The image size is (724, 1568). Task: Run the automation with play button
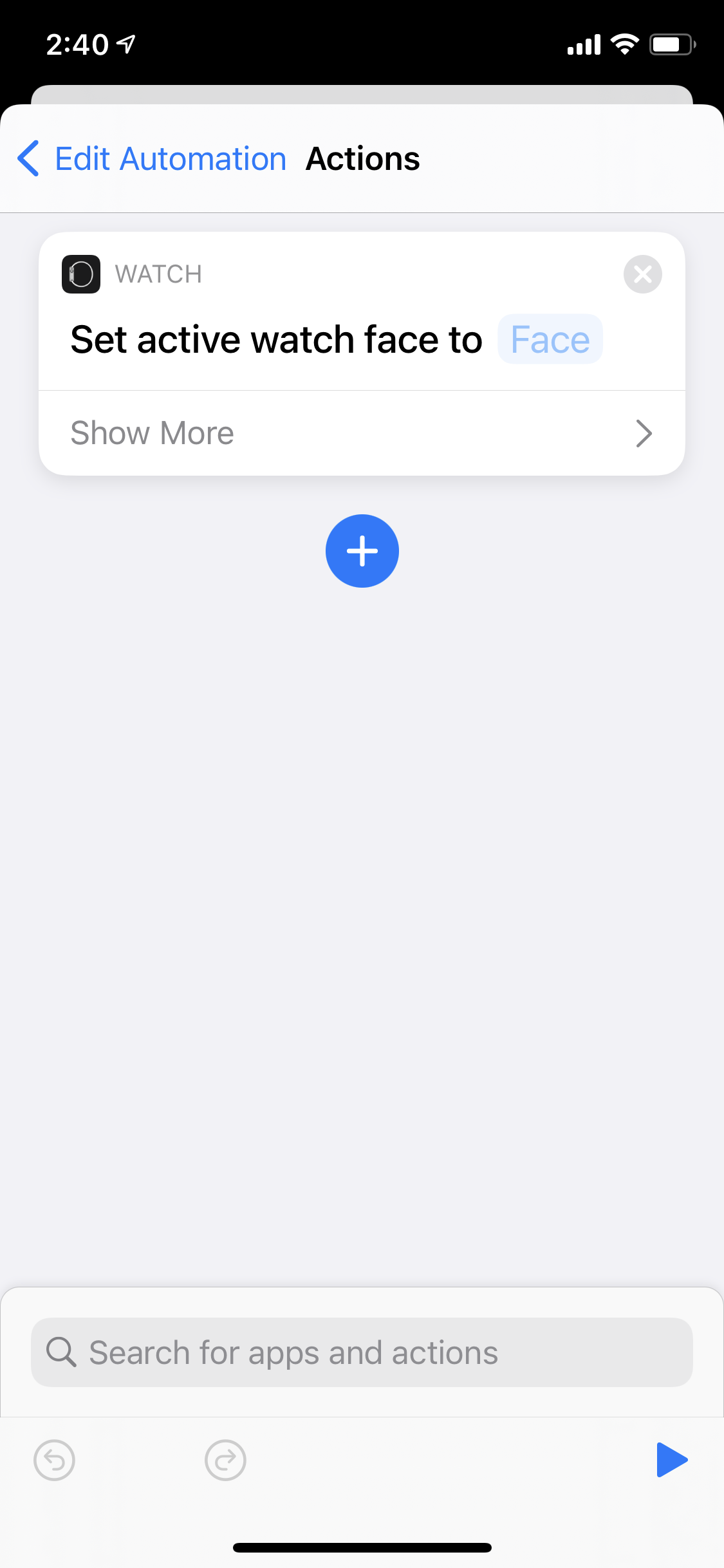[672, 1460]
